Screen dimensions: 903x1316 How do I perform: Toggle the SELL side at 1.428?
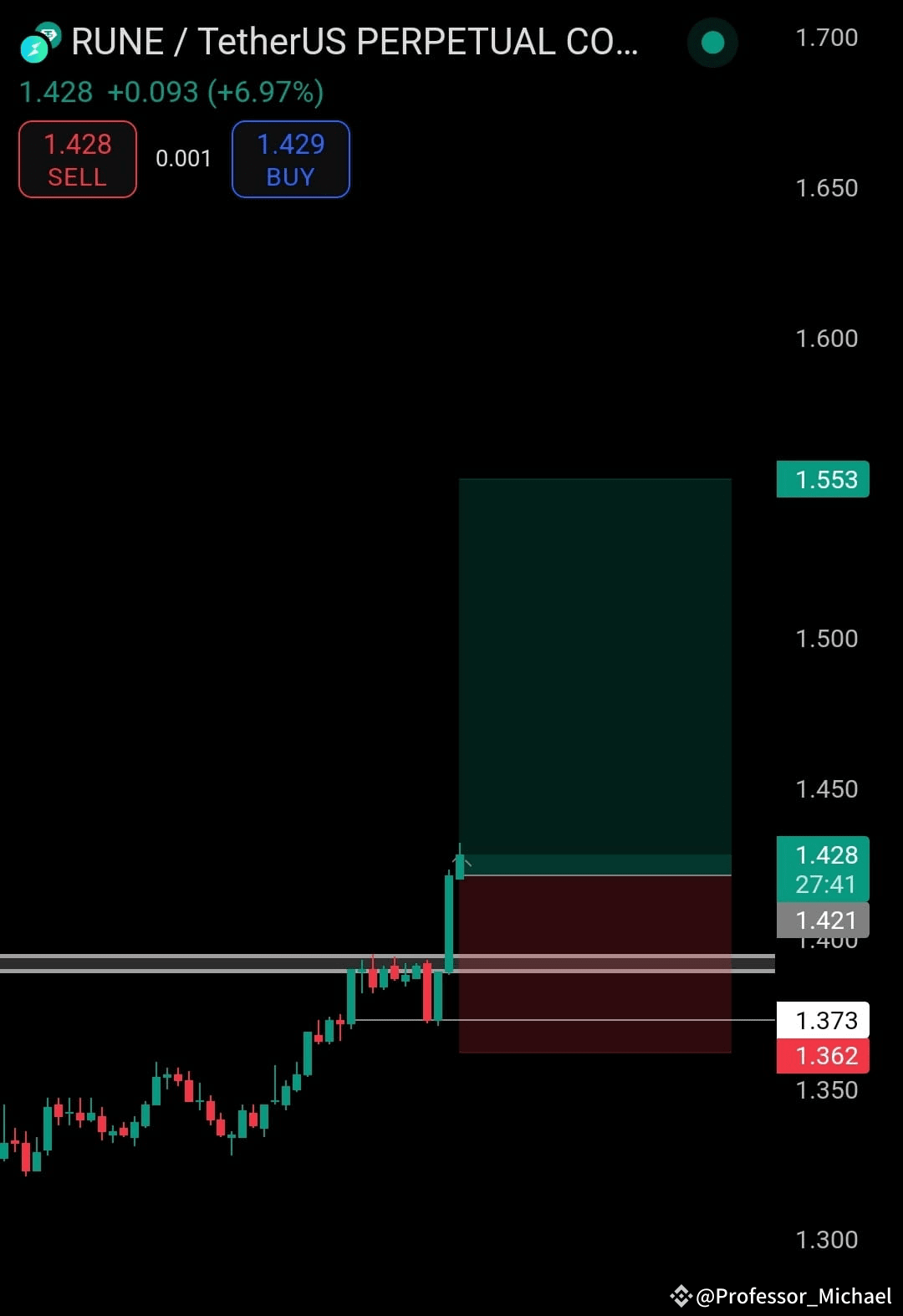(77, 159)
